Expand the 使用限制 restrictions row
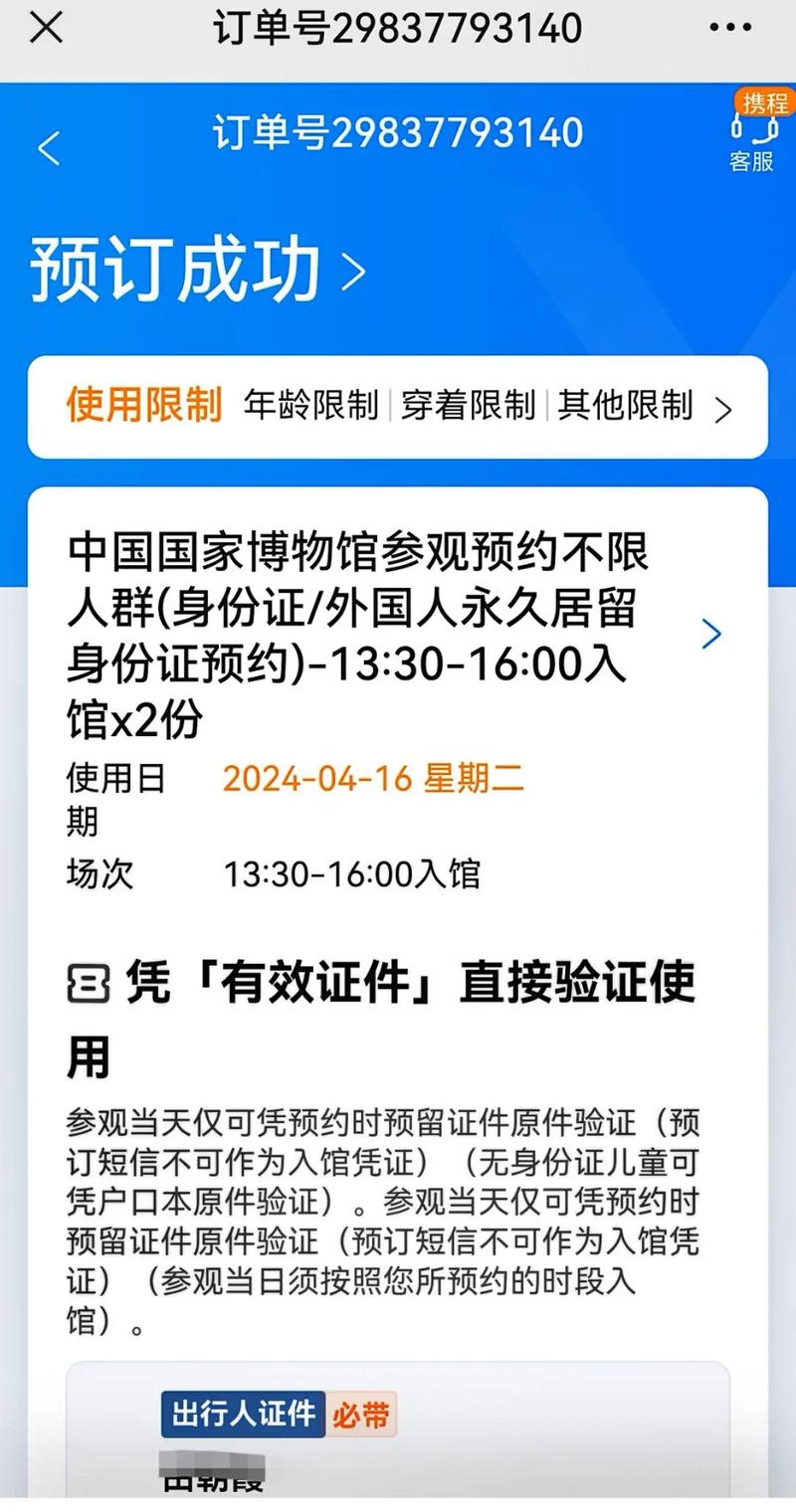 point(398,407)
